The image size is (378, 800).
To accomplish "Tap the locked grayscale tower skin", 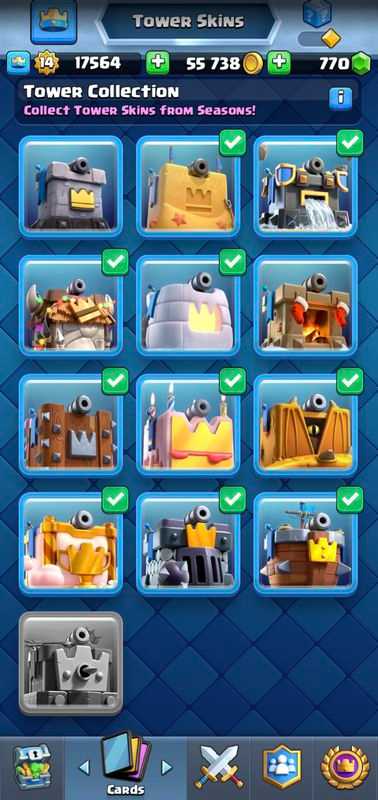I will (71, 663).
